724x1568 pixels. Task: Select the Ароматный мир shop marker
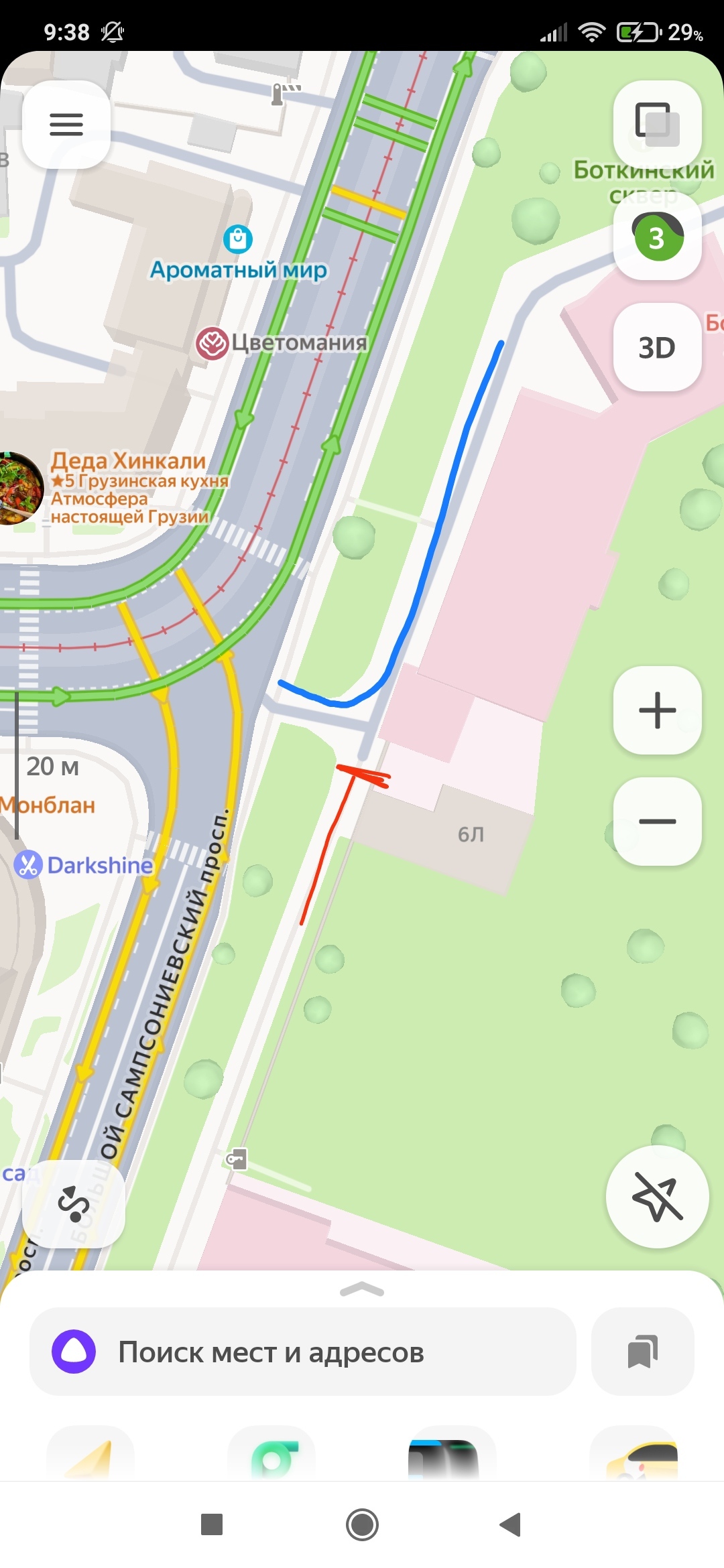(238, 239)
